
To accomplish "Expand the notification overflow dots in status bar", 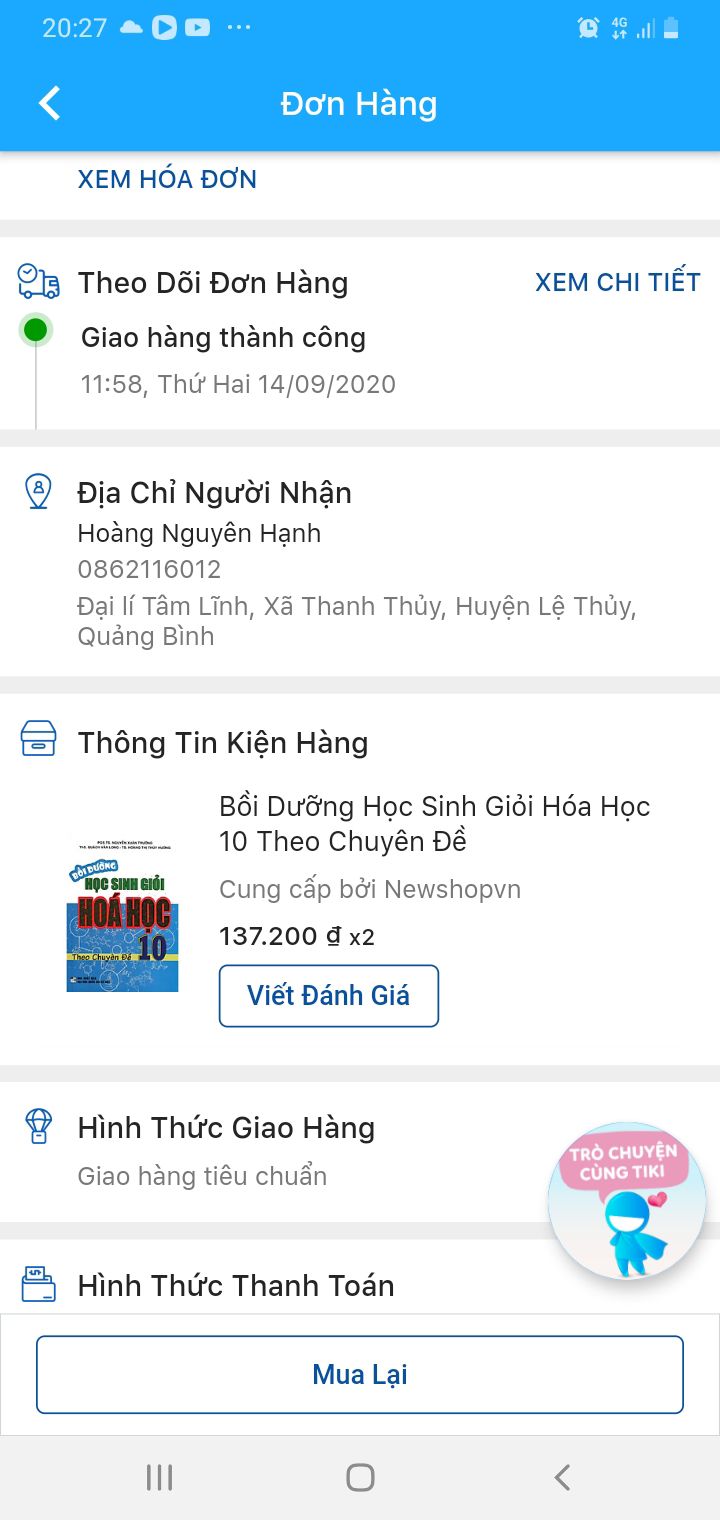I will 238,28.
